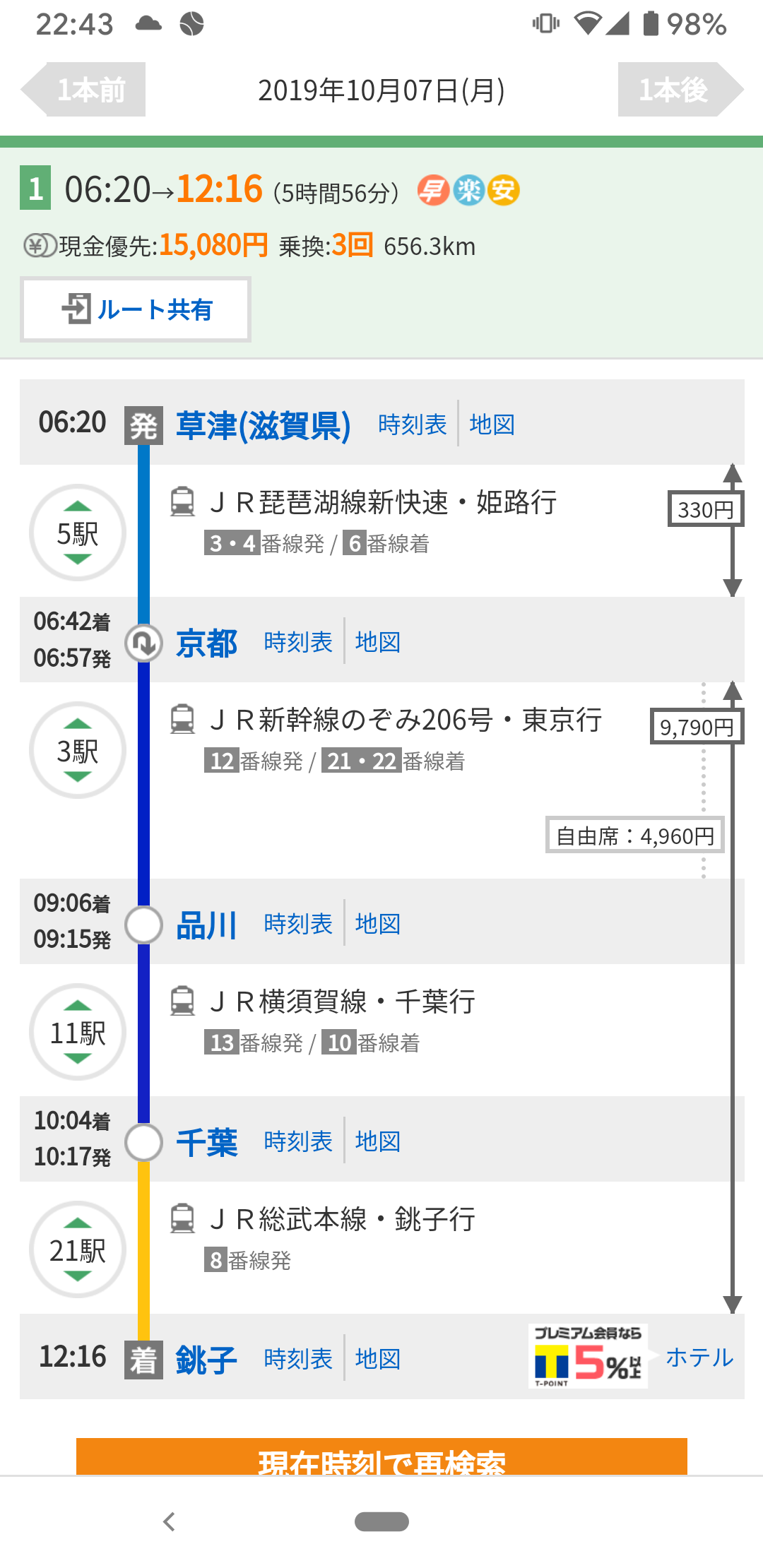The width and height of the screenshot is (763, 1568).
Task: Open 地図 for 草津(滋賀県)
Action: 492,424
